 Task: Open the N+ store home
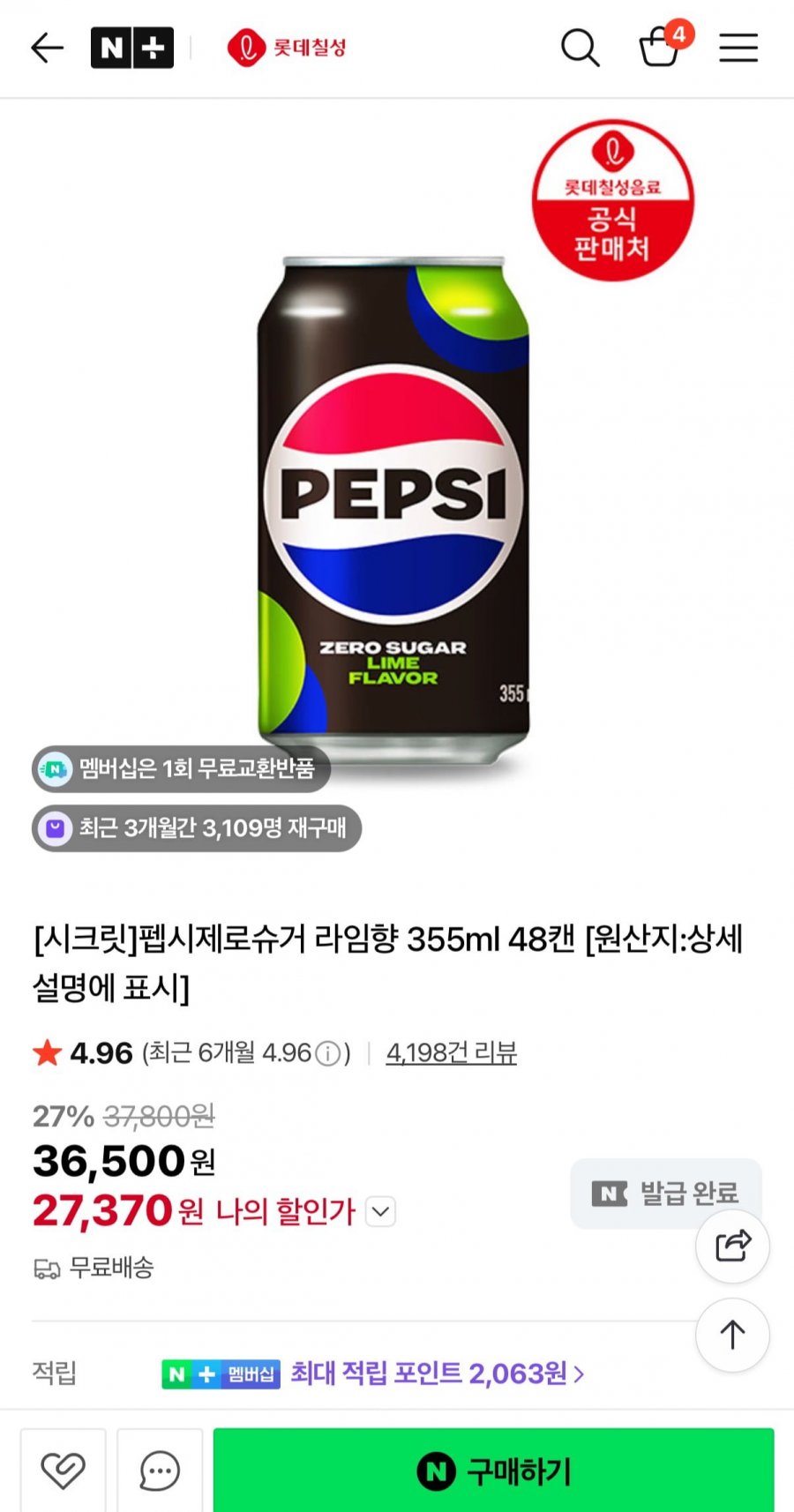click(132, 48)
